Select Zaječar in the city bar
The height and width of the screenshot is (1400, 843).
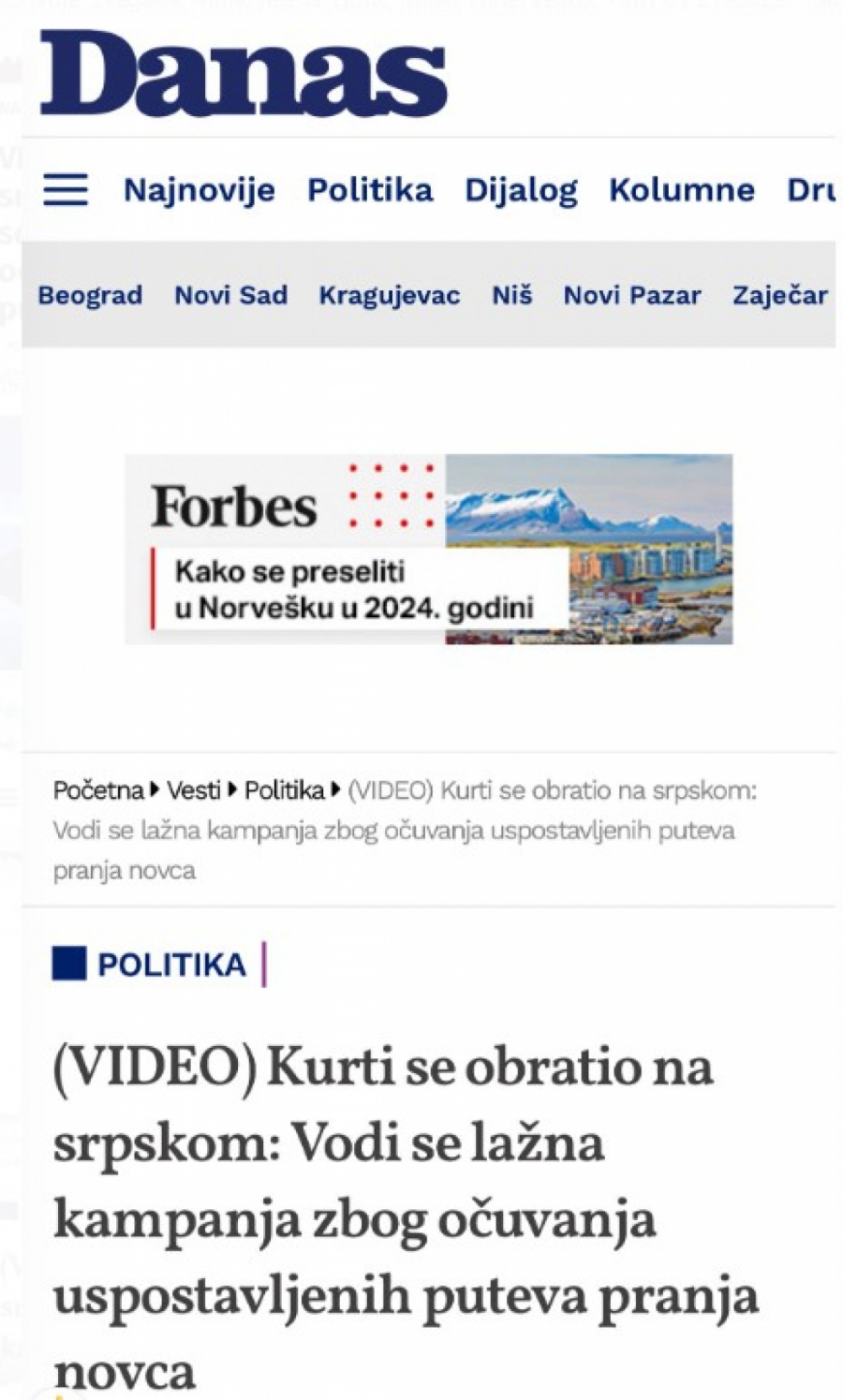point(780,294)
